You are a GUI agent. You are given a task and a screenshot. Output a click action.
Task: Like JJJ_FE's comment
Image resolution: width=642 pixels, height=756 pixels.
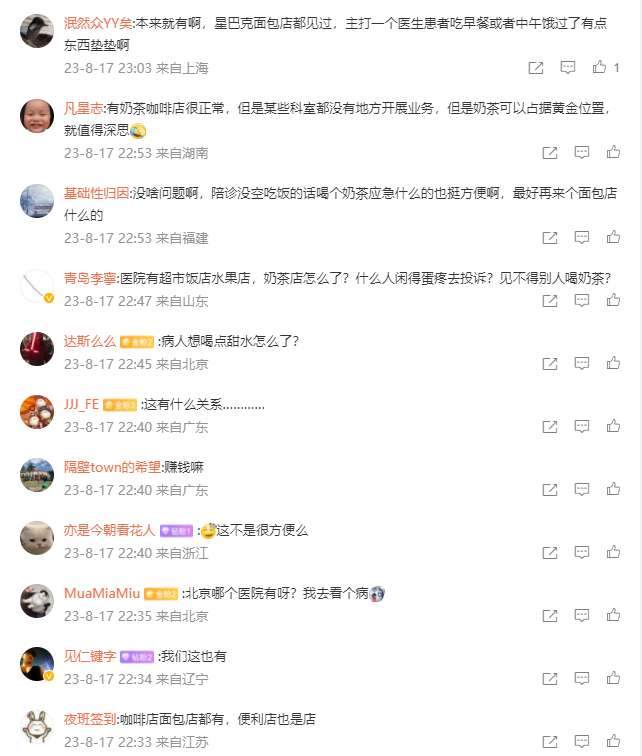[613, 427]
